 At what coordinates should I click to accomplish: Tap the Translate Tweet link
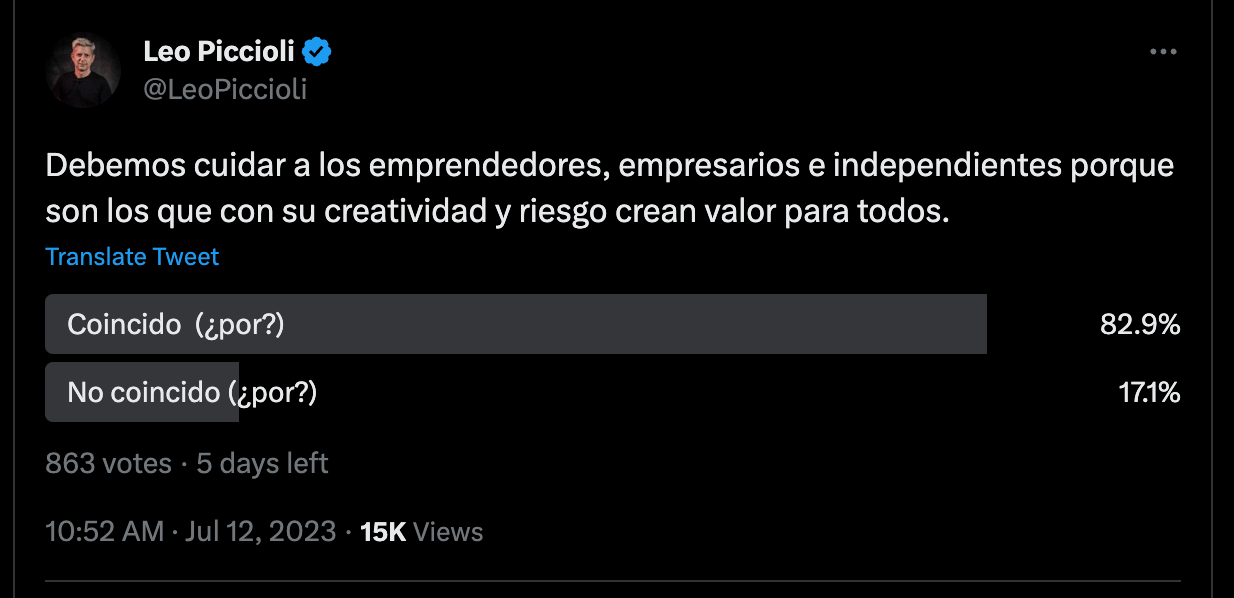point(132,257)
